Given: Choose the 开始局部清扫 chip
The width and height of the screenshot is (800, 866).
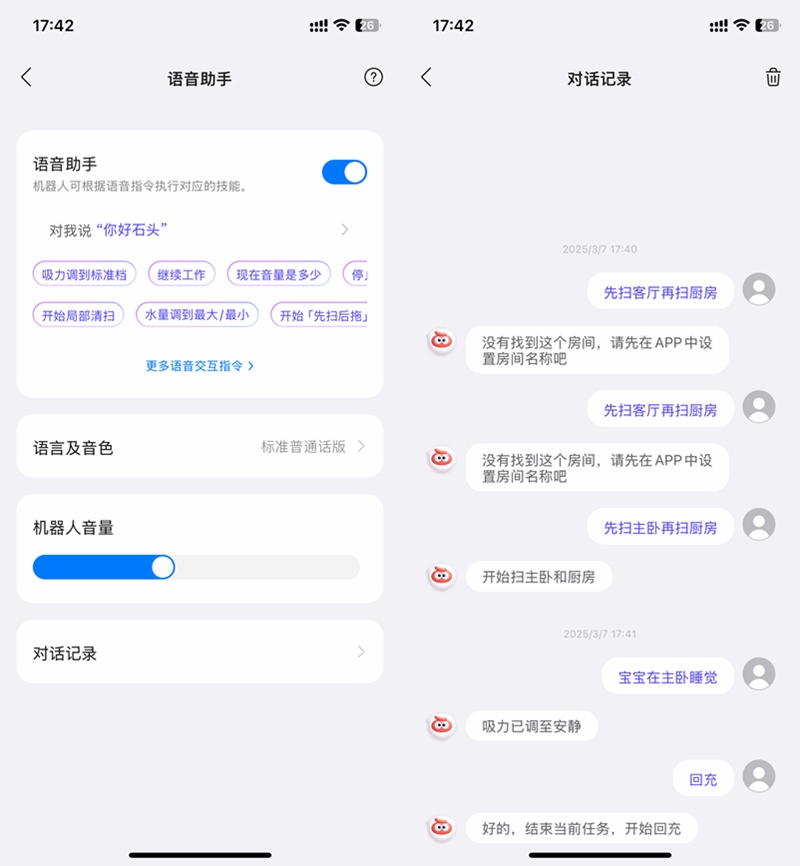Looking at the screenshot, I should (78, 315).
